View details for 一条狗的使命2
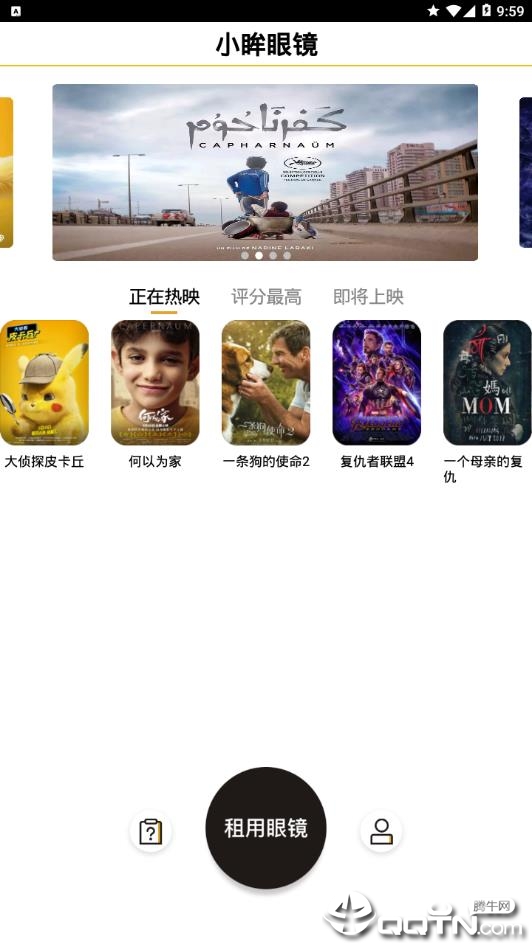This screenshot has height=944, width=532. click(266, 383)
